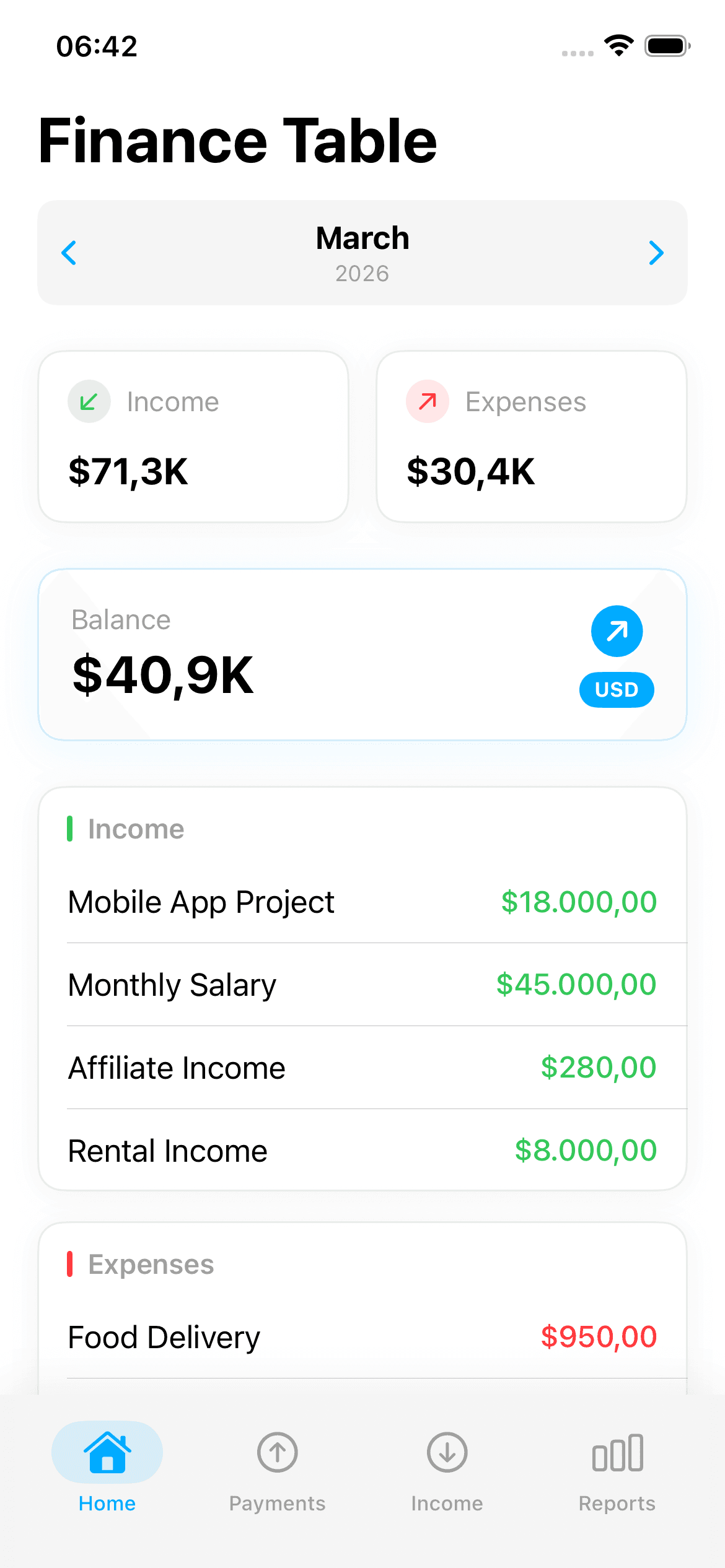The height and width of the screenshot is (1568, 725).
Task: Tap the Mobile App Project income entry
Action: pyautogui.click(x=362, y=902)
